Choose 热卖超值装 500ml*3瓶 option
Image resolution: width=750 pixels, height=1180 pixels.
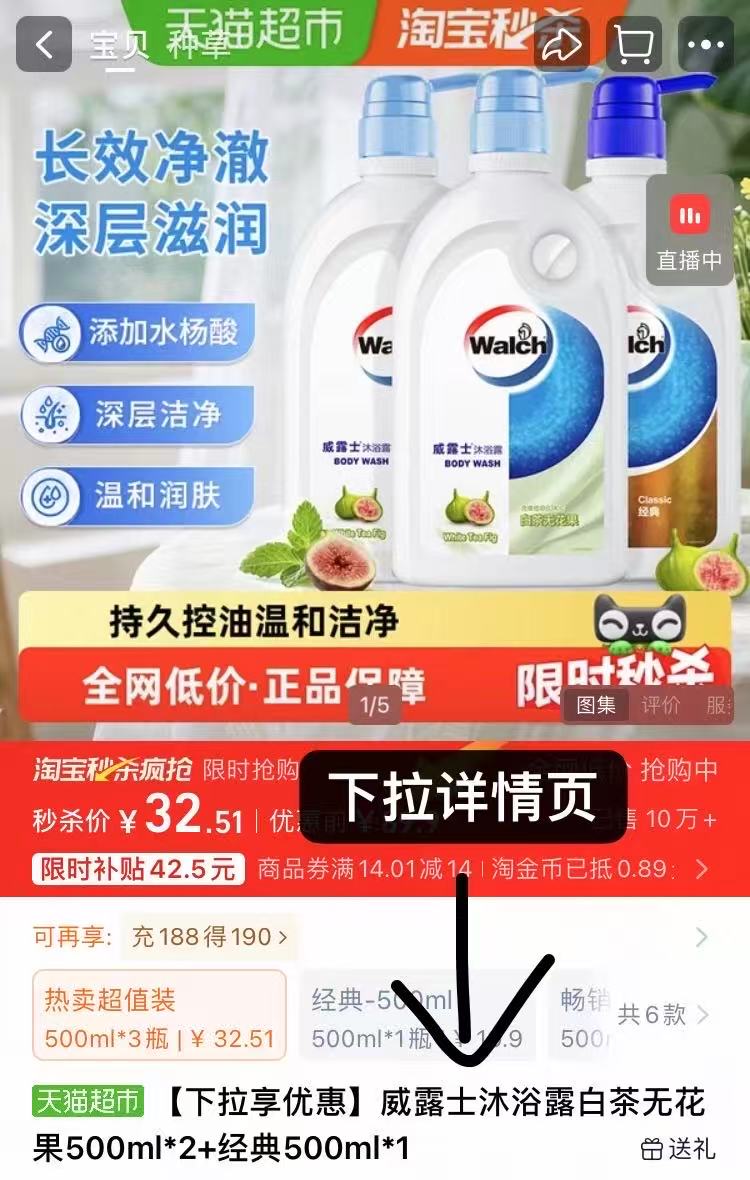159,1015
